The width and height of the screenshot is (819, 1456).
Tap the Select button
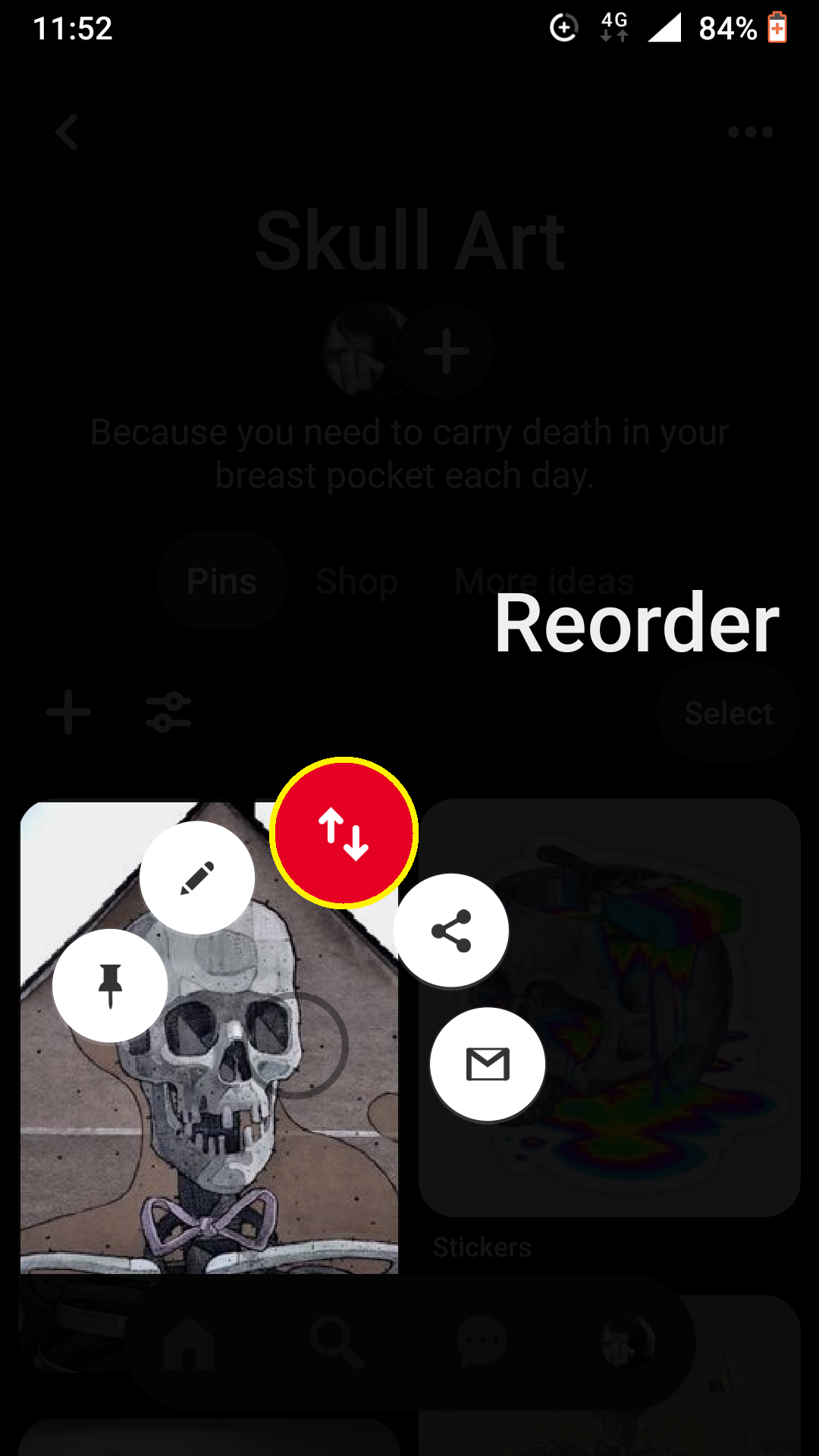tap(727, 711)
